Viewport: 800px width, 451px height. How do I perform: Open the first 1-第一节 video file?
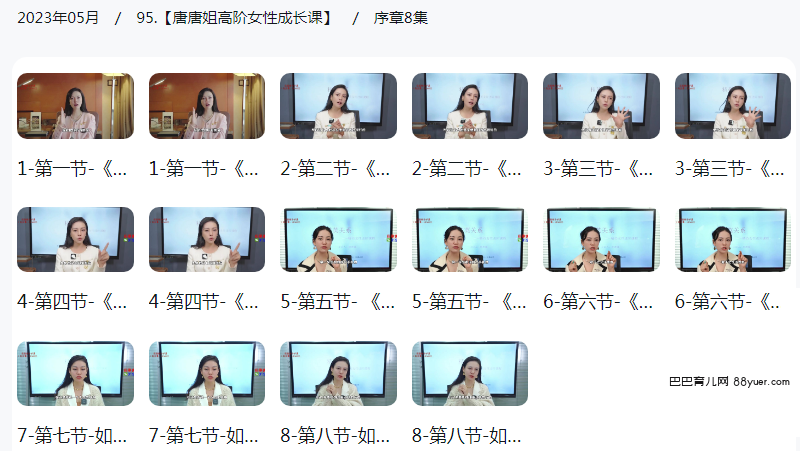[x=75, y=105]
